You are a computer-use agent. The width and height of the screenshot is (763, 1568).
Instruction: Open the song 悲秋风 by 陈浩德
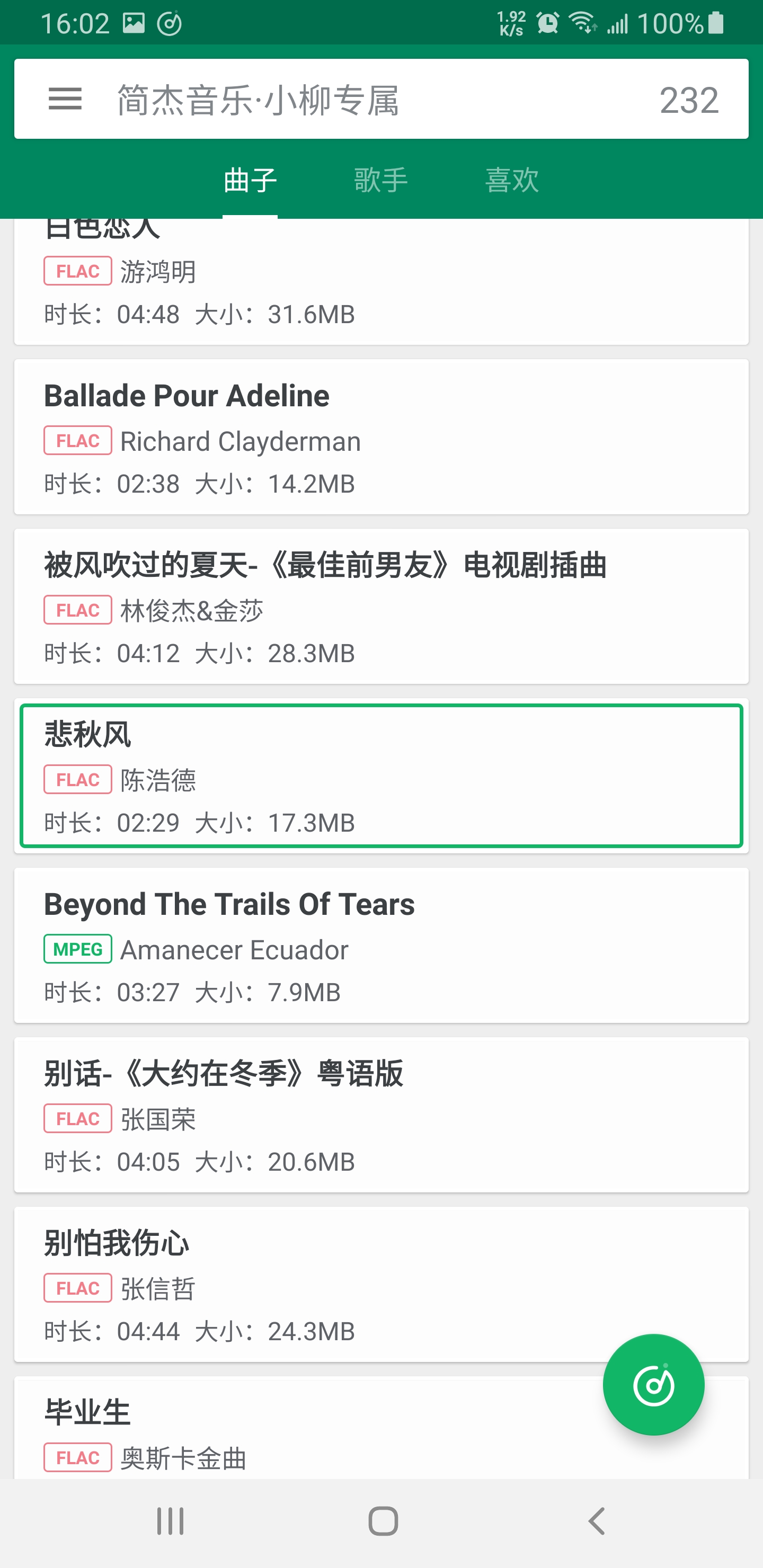point(381,776)
